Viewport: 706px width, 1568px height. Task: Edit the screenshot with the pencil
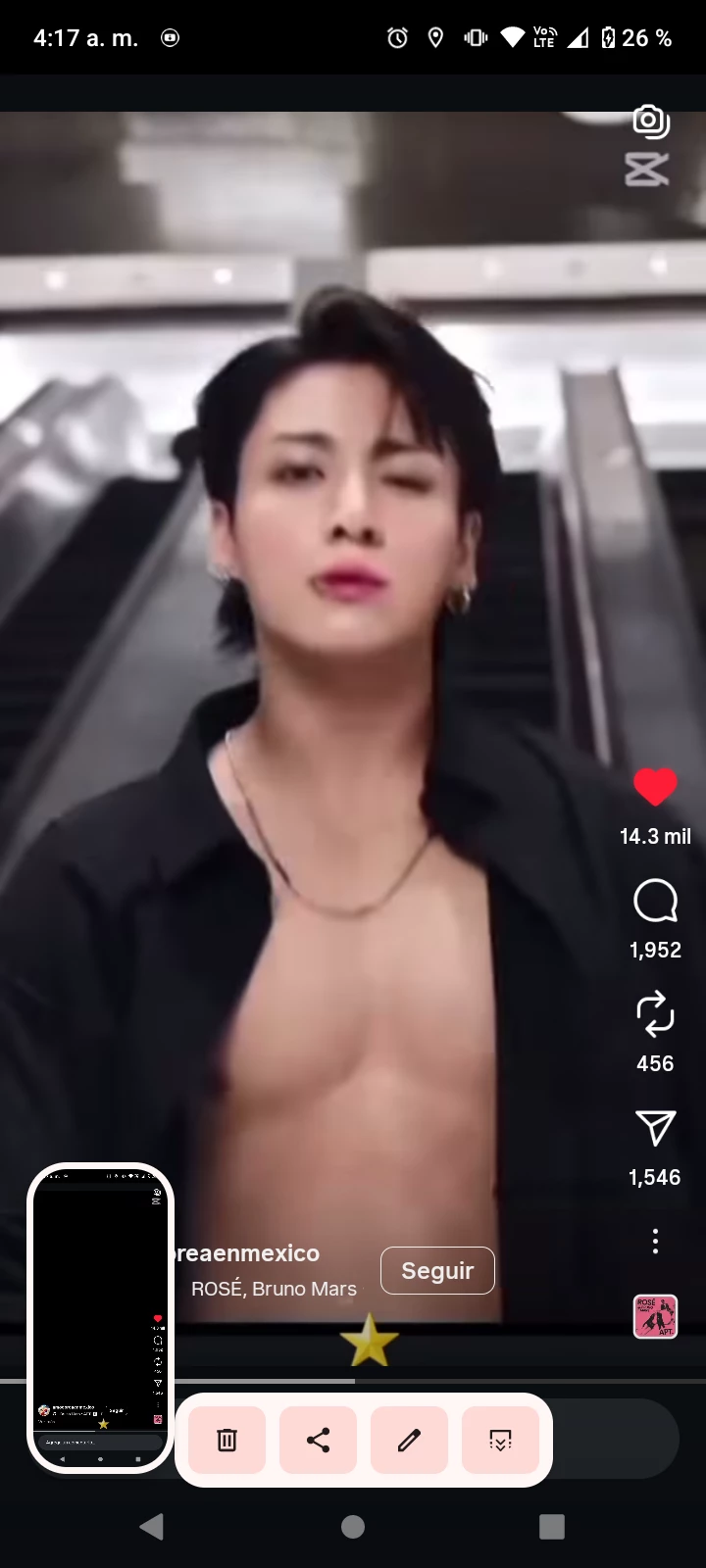click(x=409, y=1440)
